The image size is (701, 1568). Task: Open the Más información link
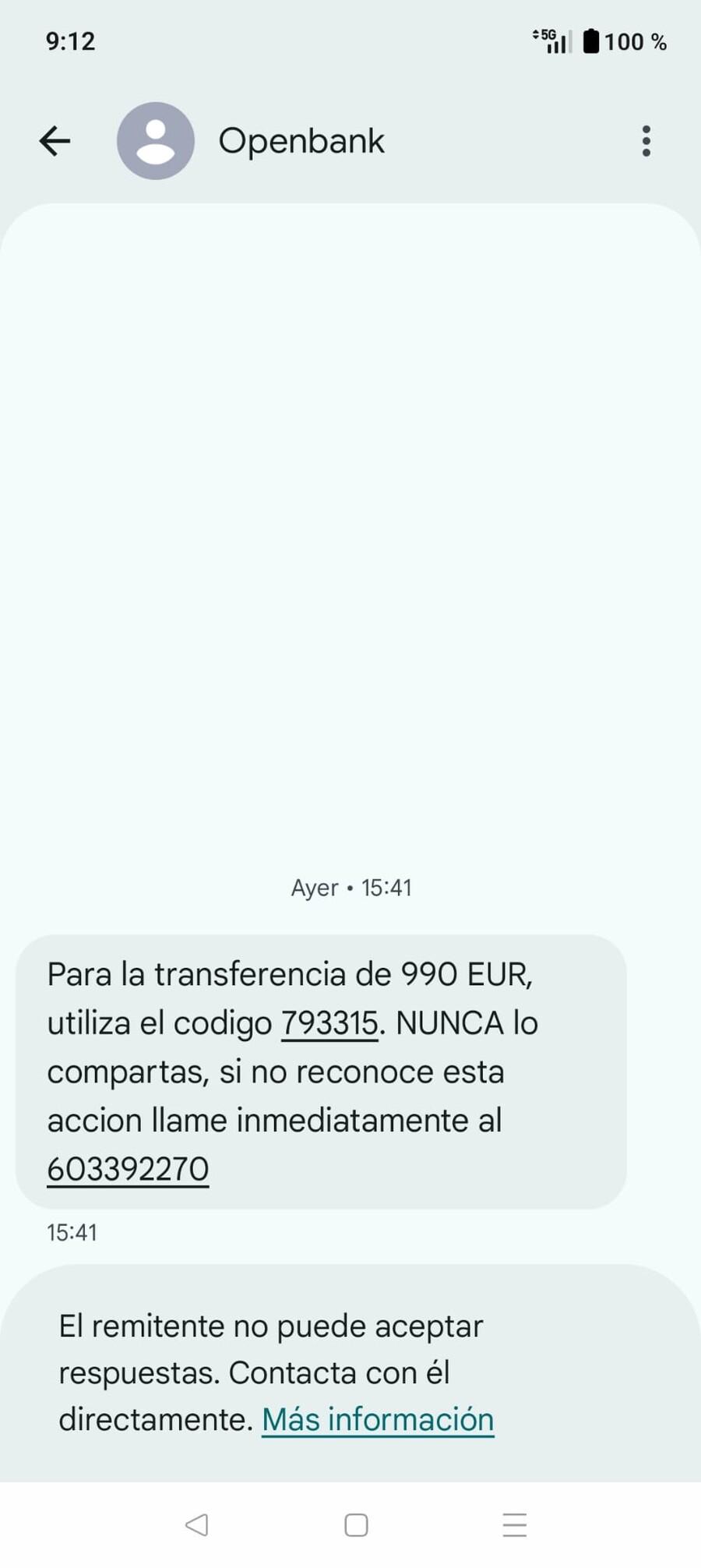378,1419
